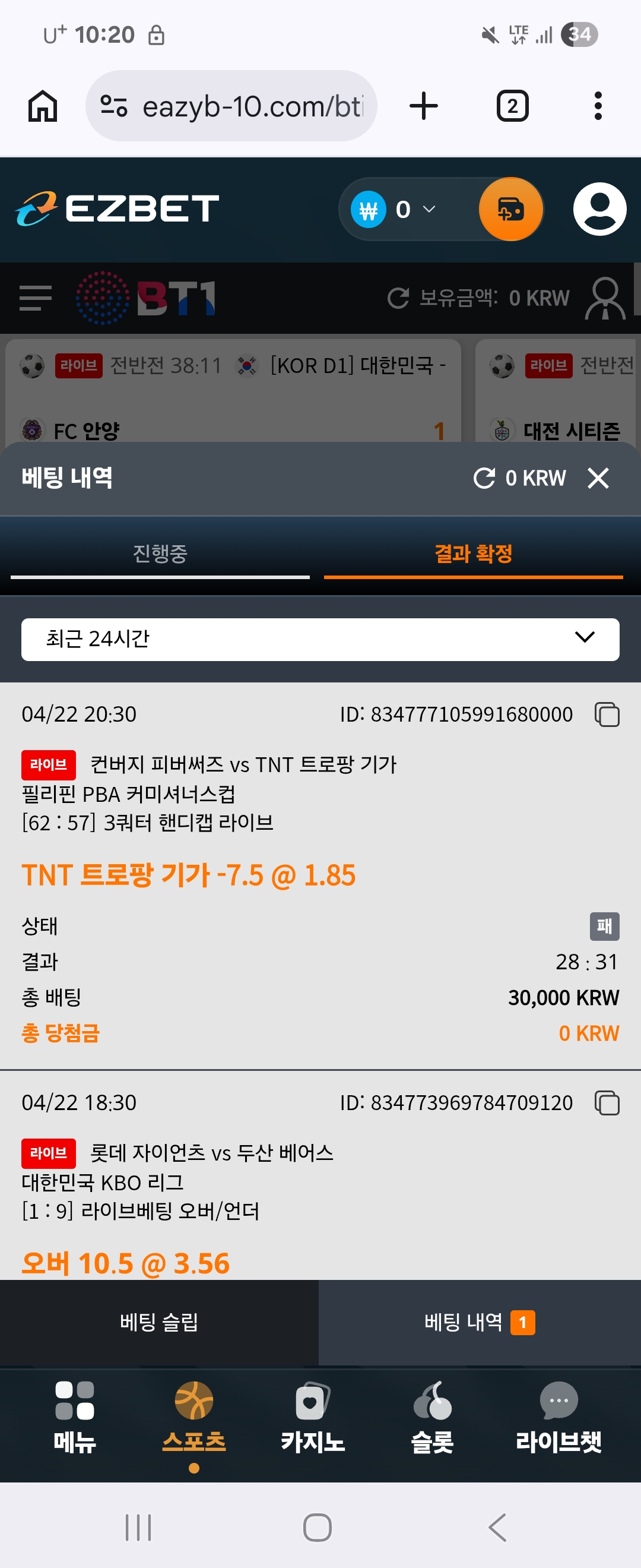Viewport: 641px width, 1568px height.
Task: Refresh the 0 KRW balance in betting history
Action: point(484,478)
